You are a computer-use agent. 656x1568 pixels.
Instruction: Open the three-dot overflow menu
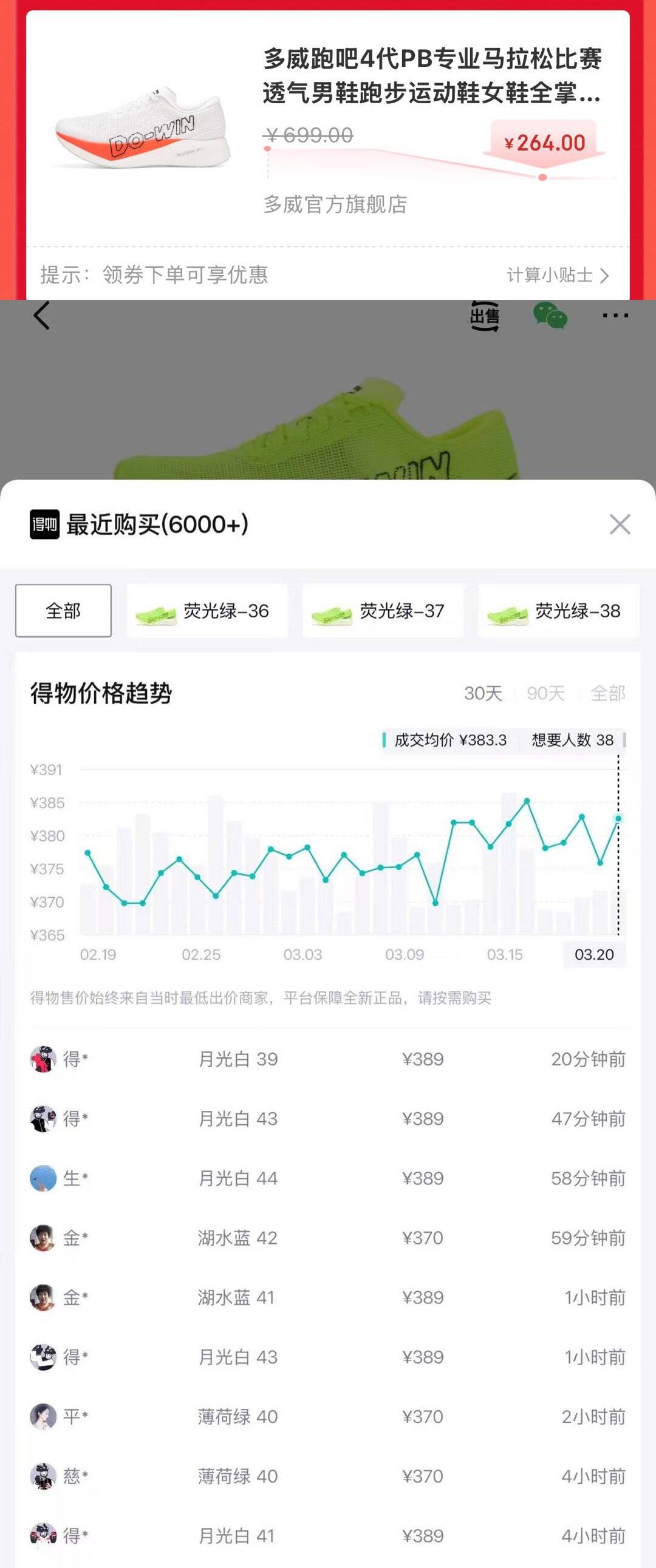(615, 315)
